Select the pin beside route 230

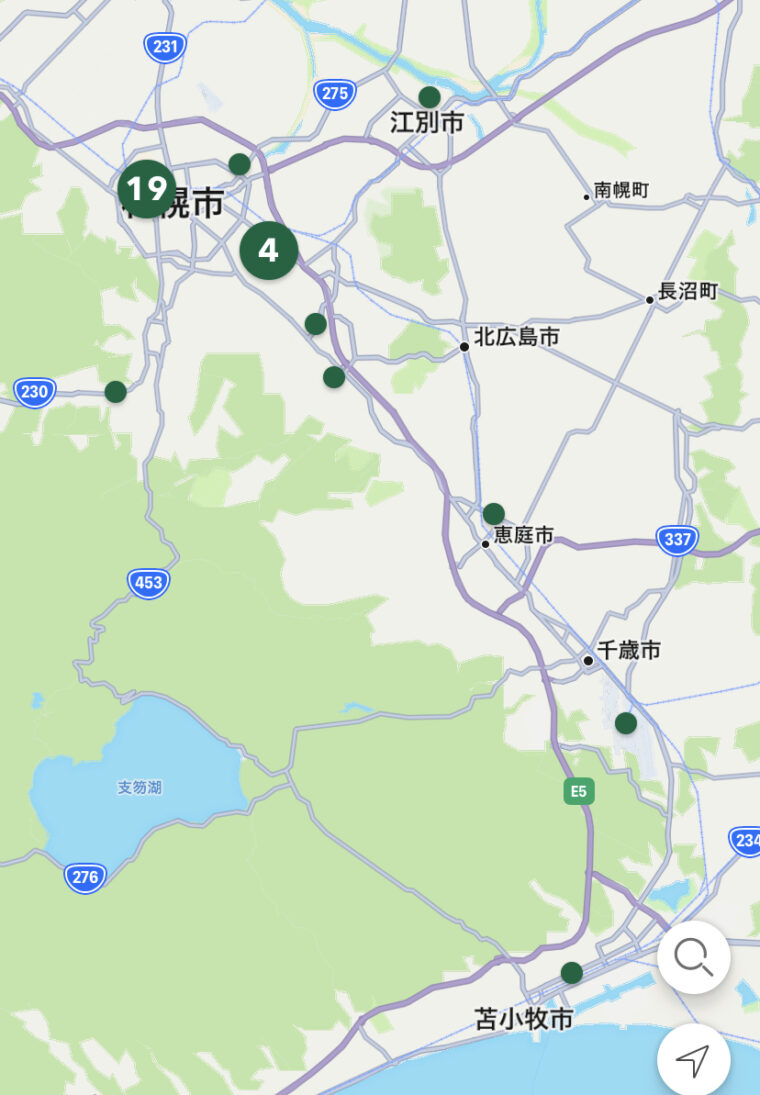(116, 391)
